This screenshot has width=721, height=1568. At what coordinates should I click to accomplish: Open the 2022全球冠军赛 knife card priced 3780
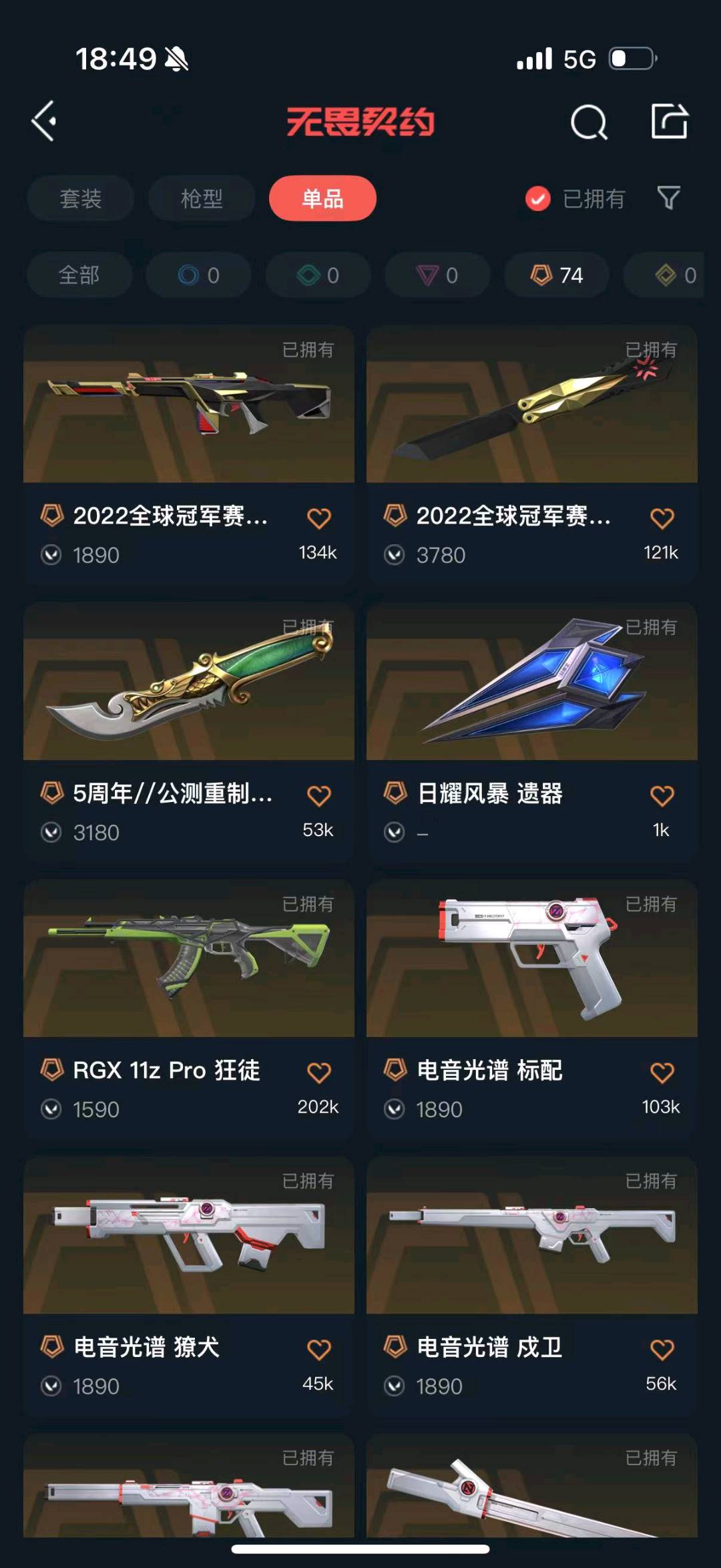point(532,455)
